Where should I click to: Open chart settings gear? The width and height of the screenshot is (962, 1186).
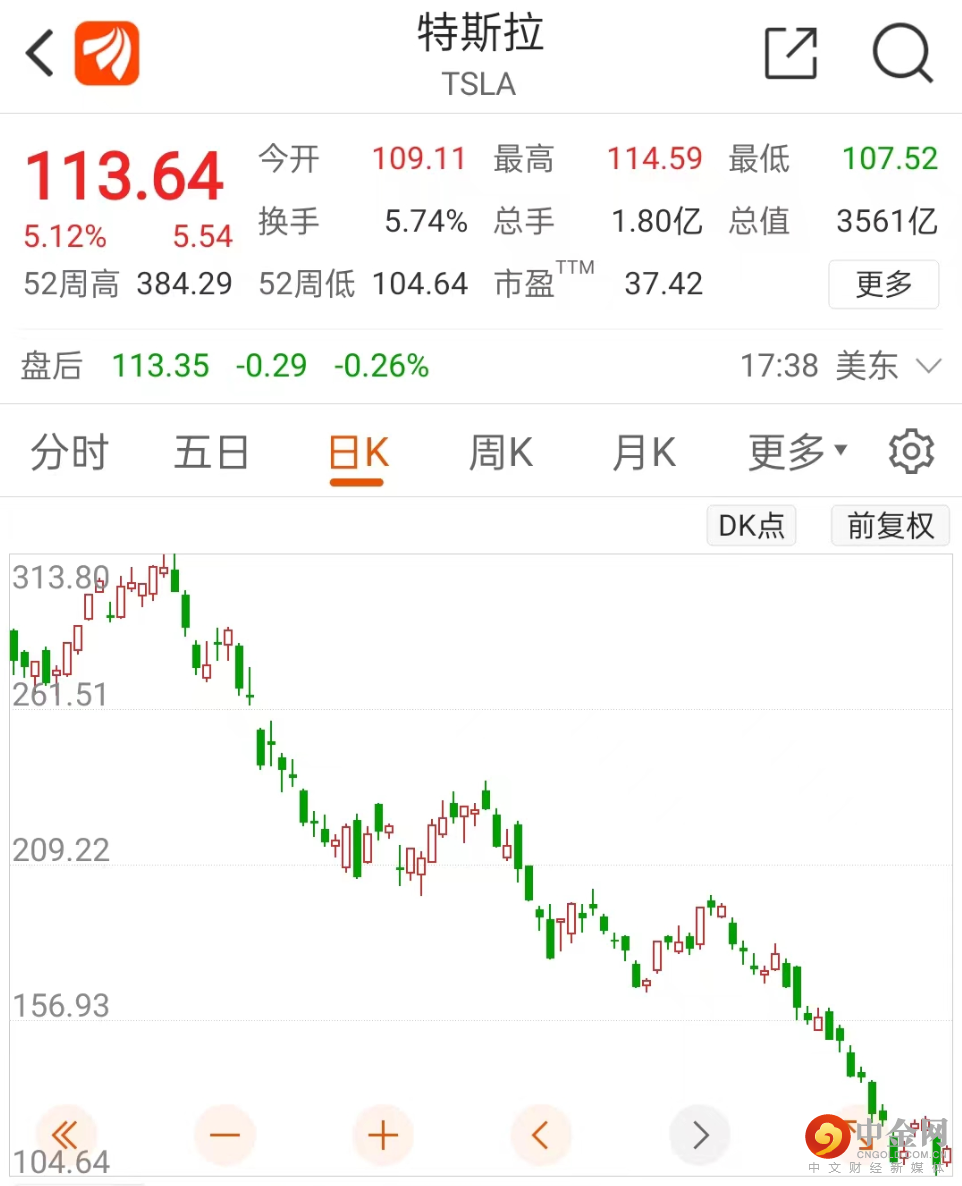(911, 452)
